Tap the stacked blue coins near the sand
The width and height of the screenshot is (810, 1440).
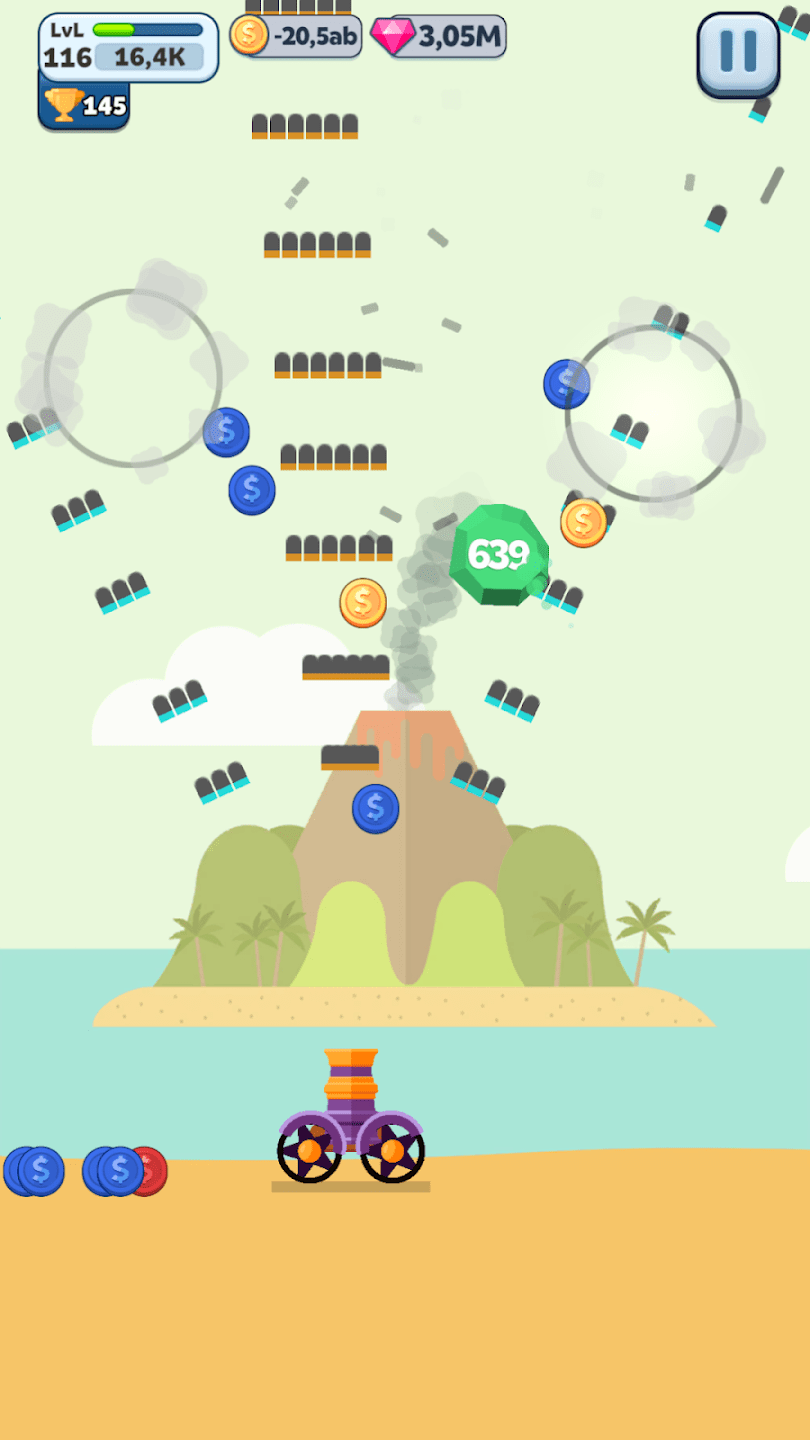tap(35, 1172)
